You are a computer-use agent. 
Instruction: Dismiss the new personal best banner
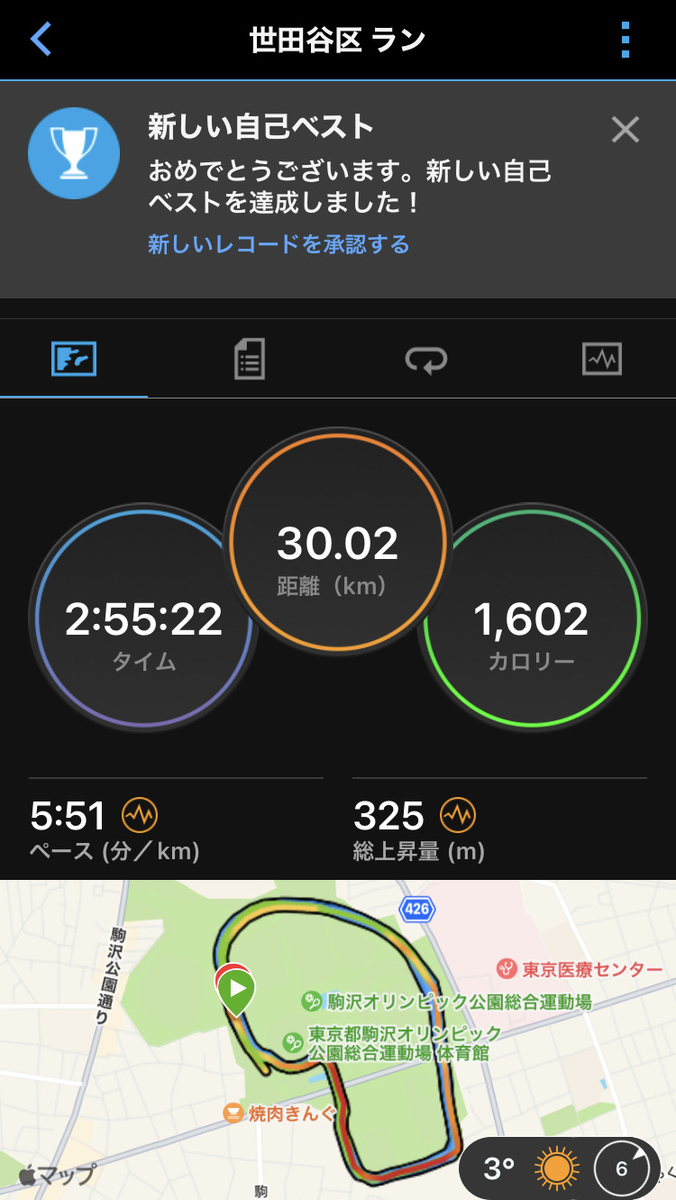coord(625,129)
